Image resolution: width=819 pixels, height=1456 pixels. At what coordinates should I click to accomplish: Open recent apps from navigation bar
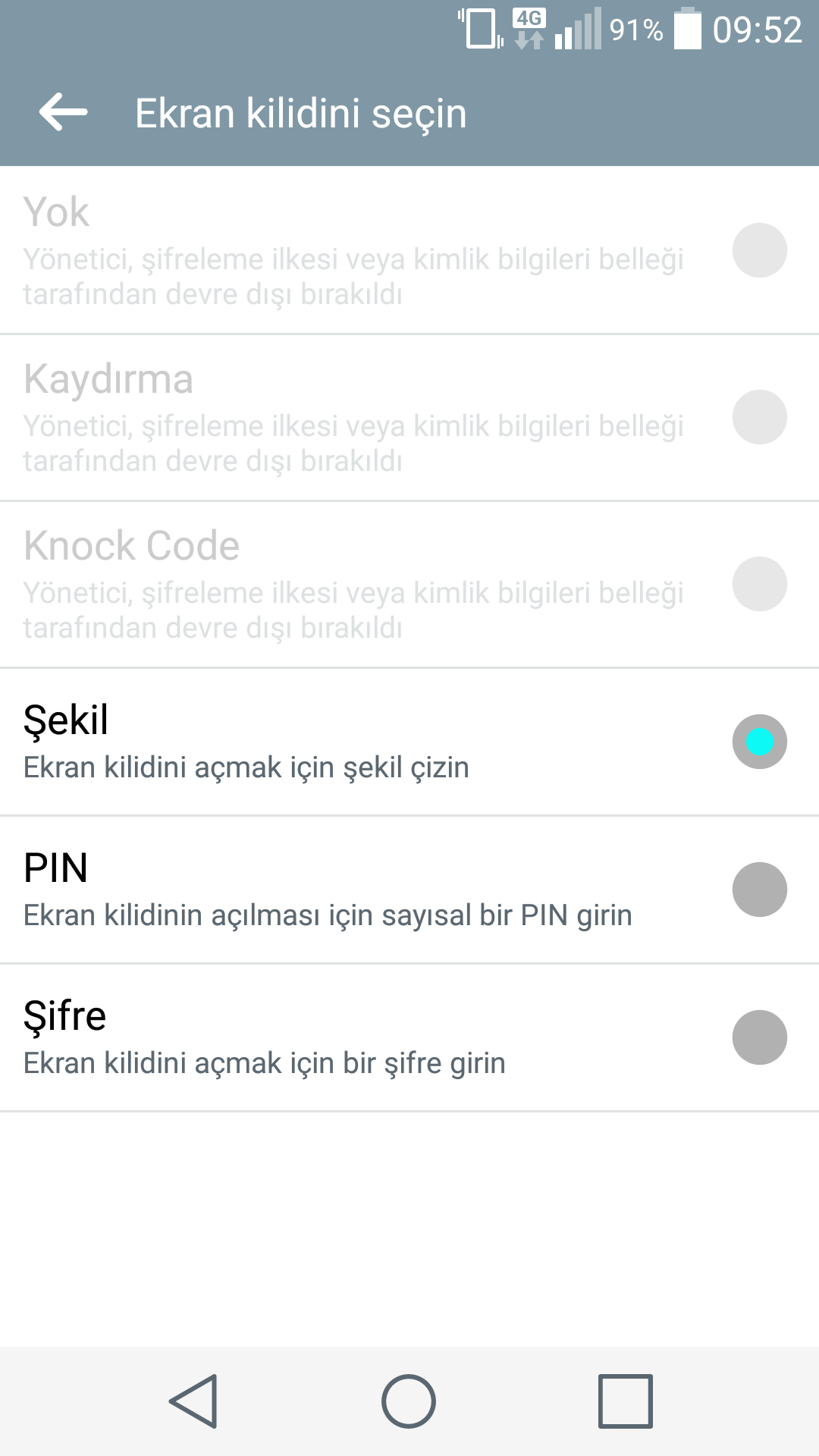(625, 1401)
